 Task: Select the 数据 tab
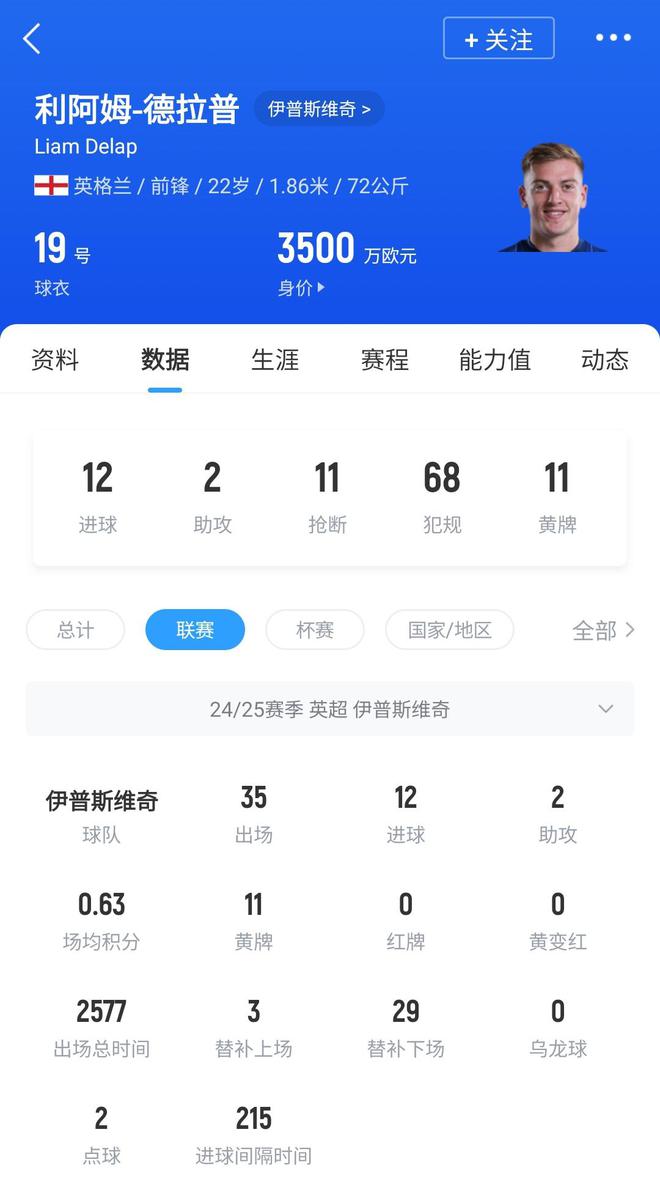coord(165,360)
